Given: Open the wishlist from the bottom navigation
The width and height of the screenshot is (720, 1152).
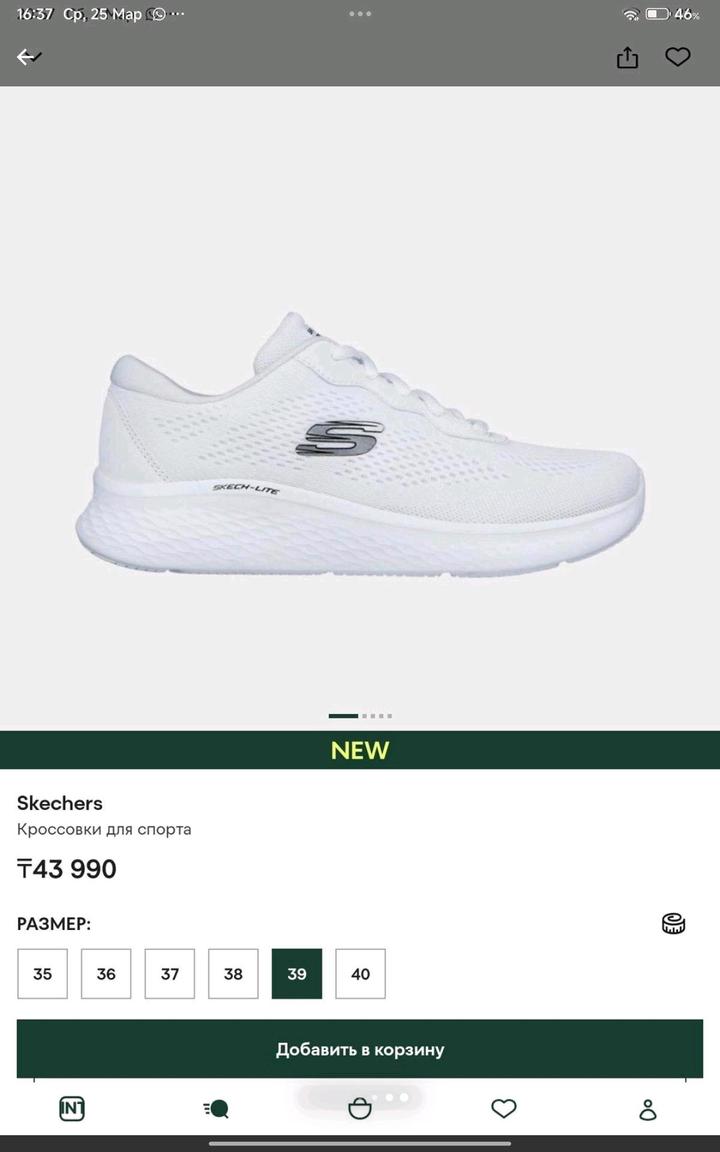Looking at the screenshot, I should (x=504, y=1107).
